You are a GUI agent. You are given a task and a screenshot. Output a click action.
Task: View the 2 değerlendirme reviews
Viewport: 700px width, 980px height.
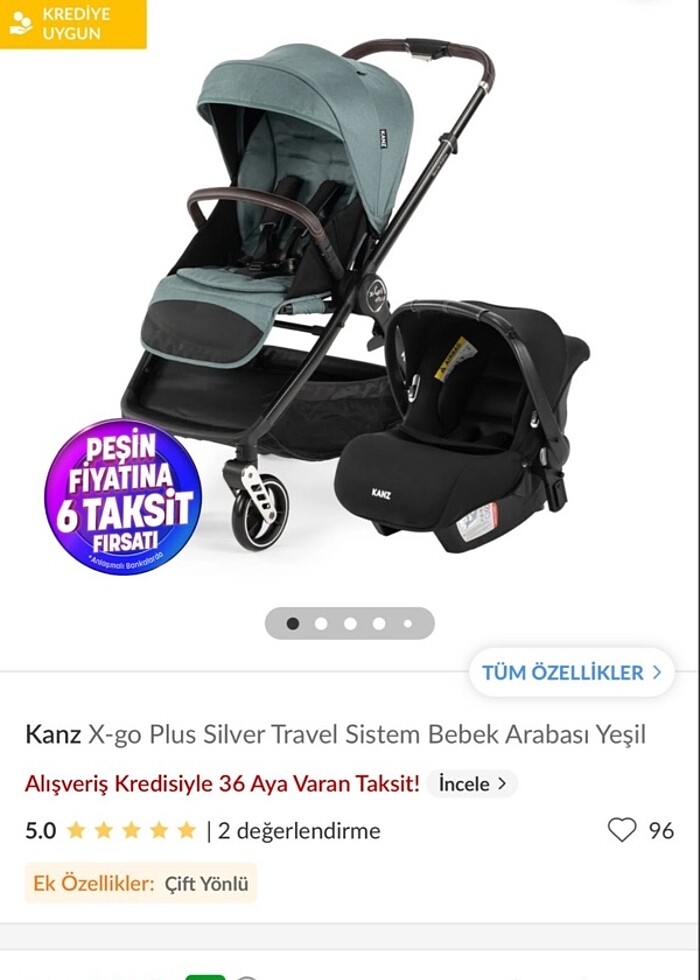pyautogui.click(x=298, y=830)
